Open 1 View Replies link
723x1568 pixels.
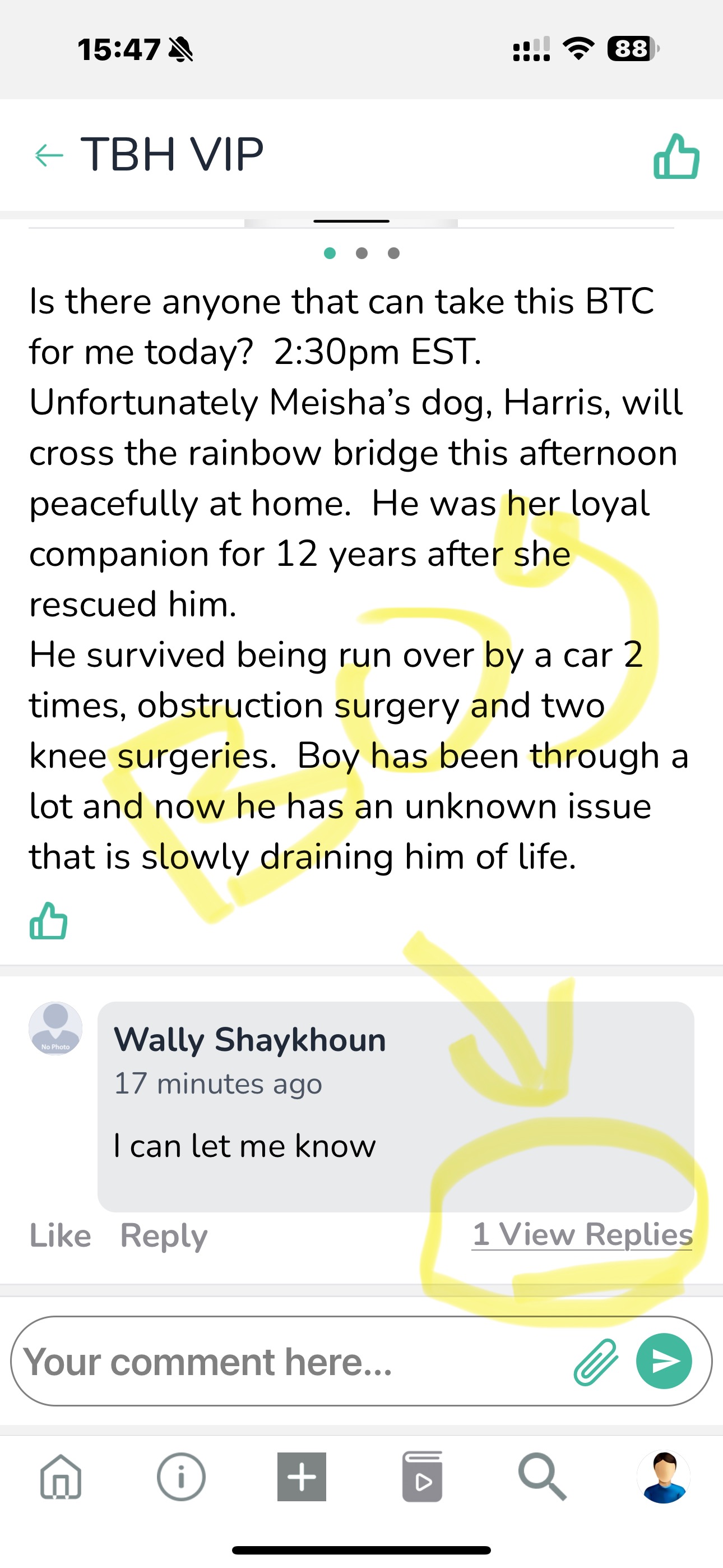pyautogui.click(x=582, y=1235)
